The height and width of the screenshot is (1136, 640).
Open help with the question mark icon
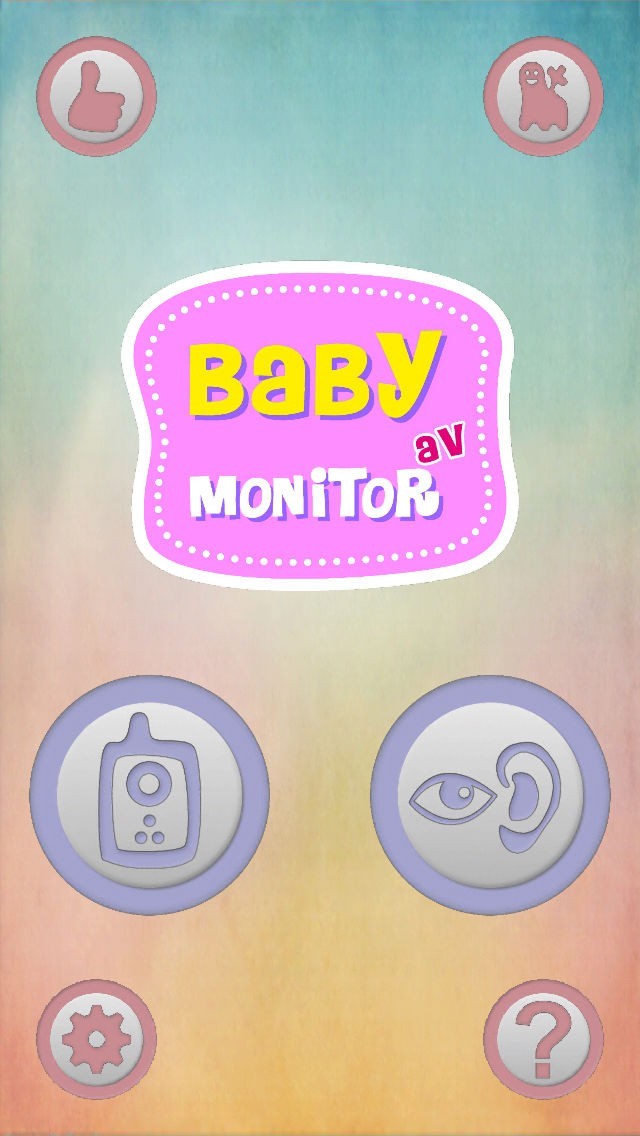tap(543, 1038)
